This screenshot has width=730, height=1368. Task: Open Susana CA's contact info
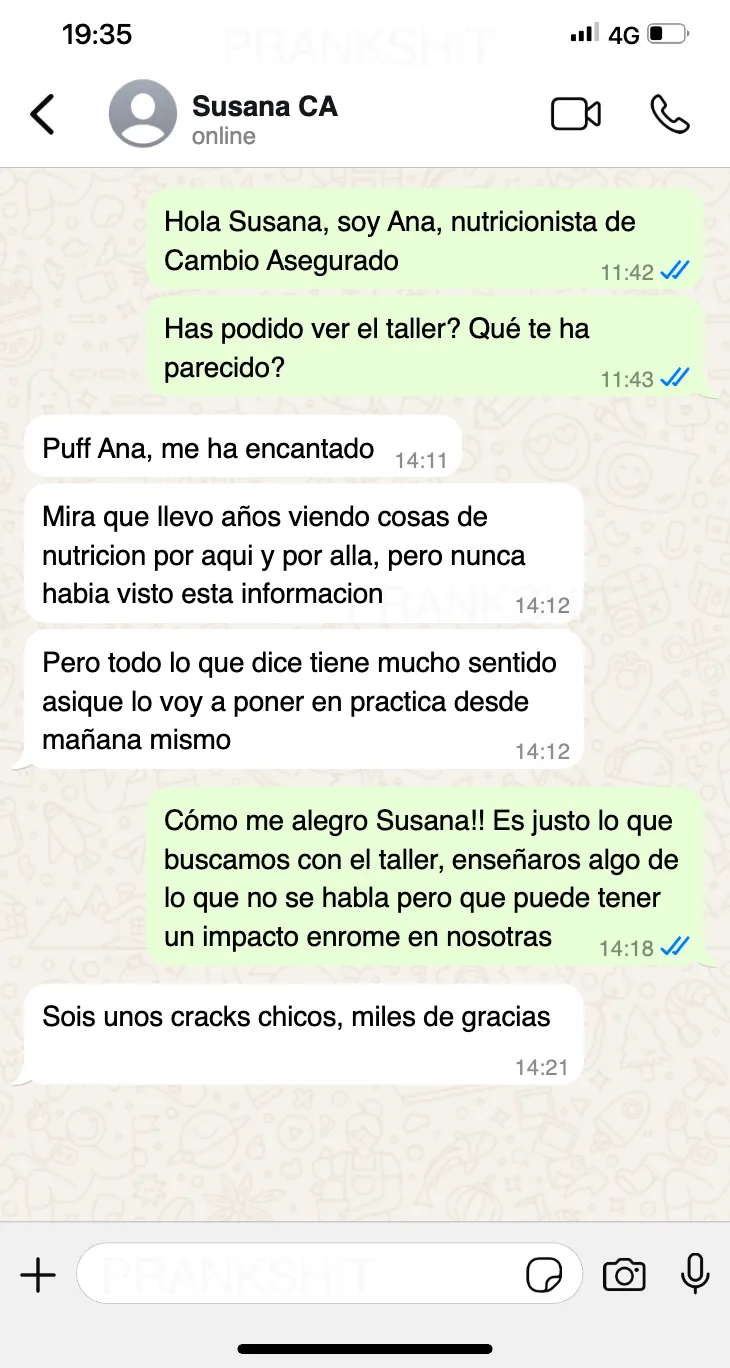pos(264,118)
